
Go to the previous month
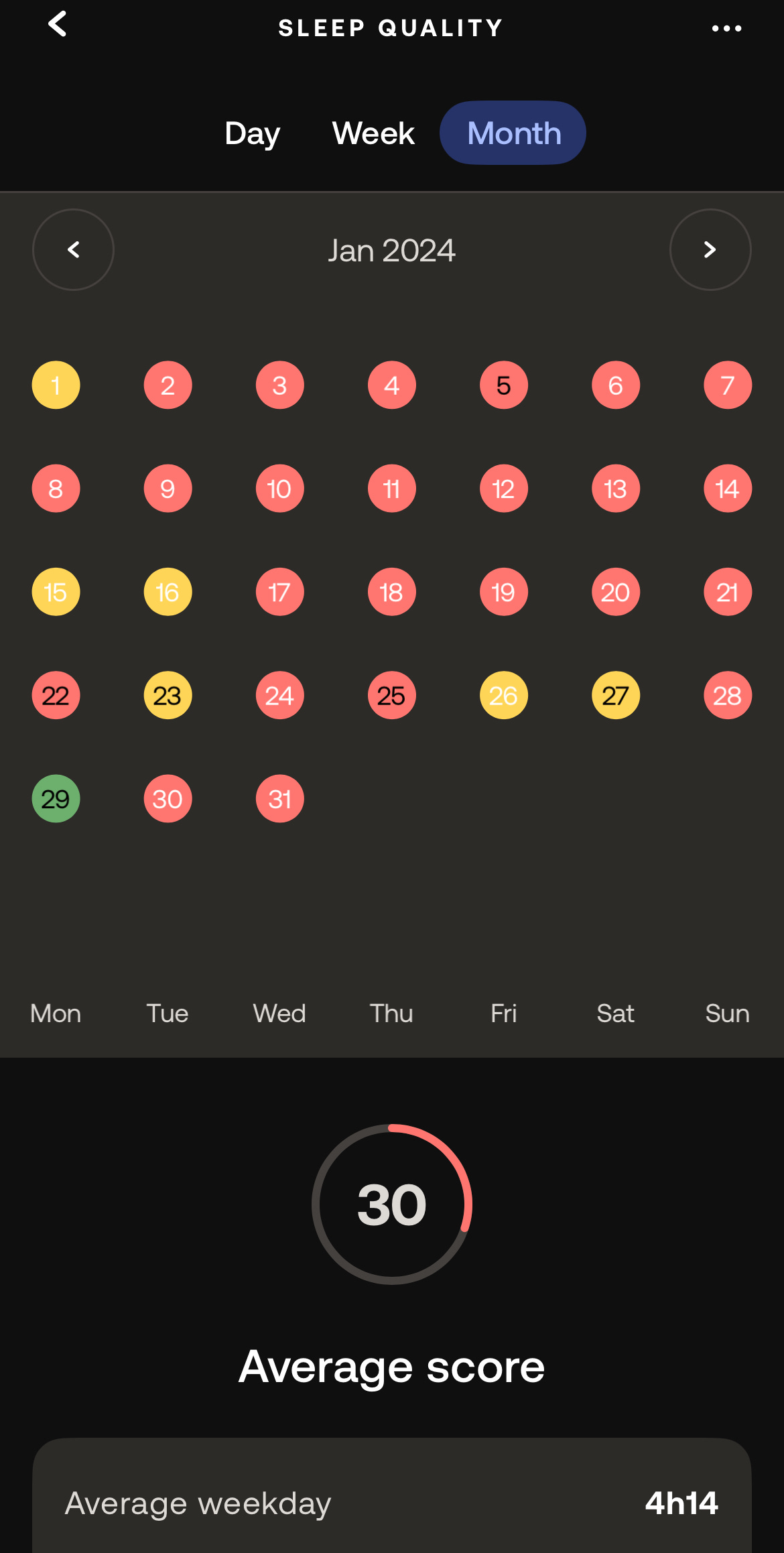pyautogui.click(x=73, y=249)
